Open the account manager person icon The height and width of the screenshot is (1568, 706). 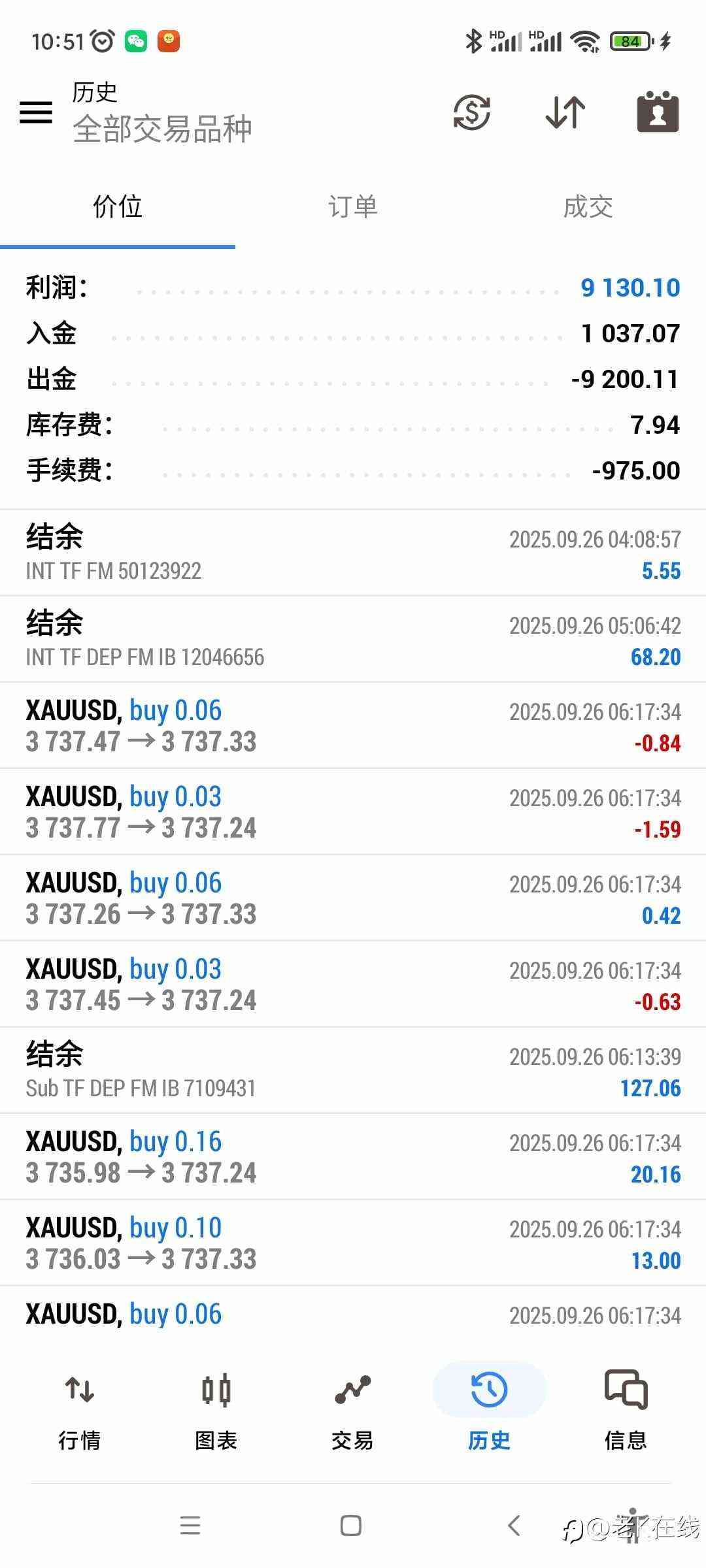click(x=658, y=112)
